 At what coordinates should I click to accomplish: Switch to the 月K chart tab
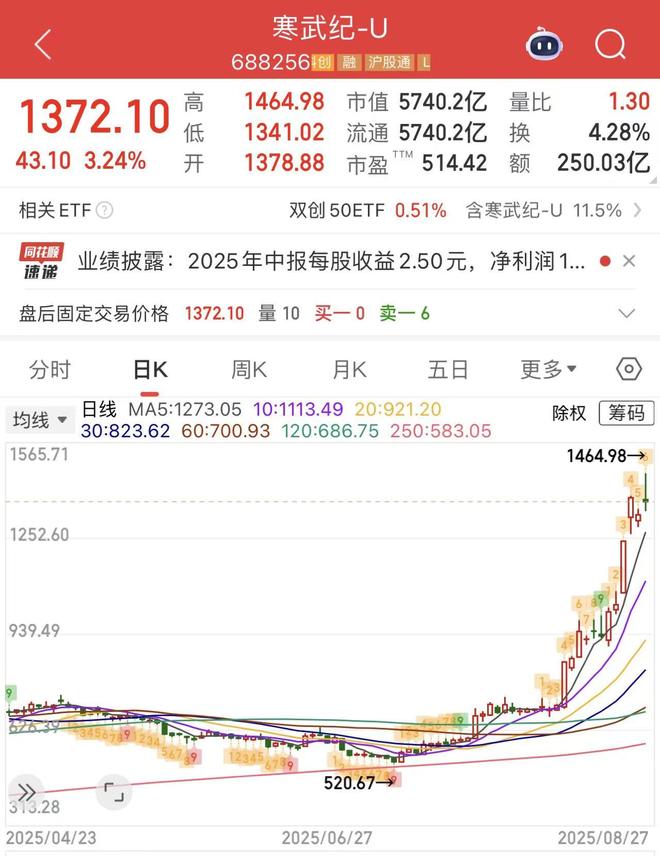349,369
